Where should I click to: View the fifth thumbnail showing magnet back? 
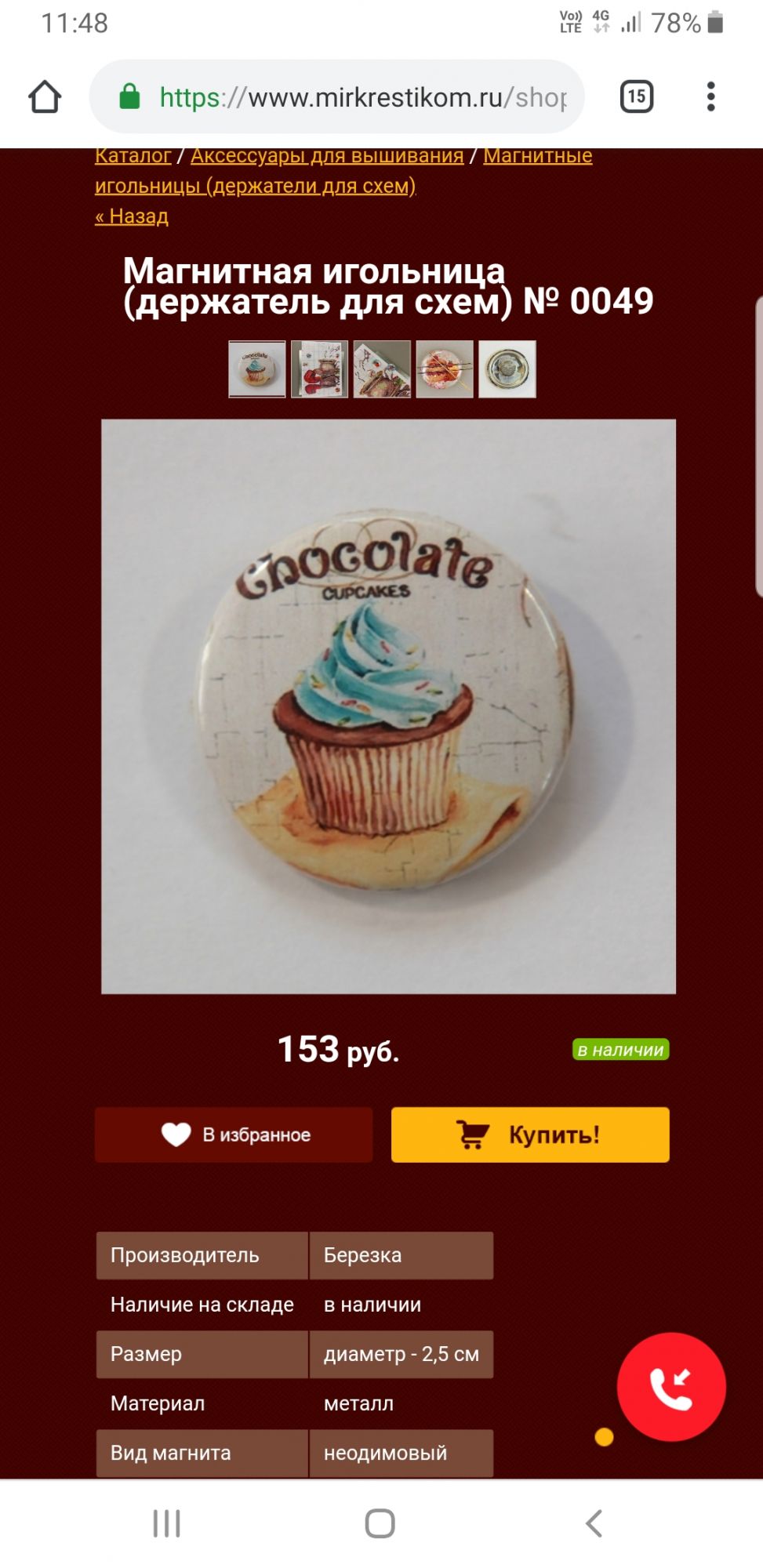coord(507,369)
